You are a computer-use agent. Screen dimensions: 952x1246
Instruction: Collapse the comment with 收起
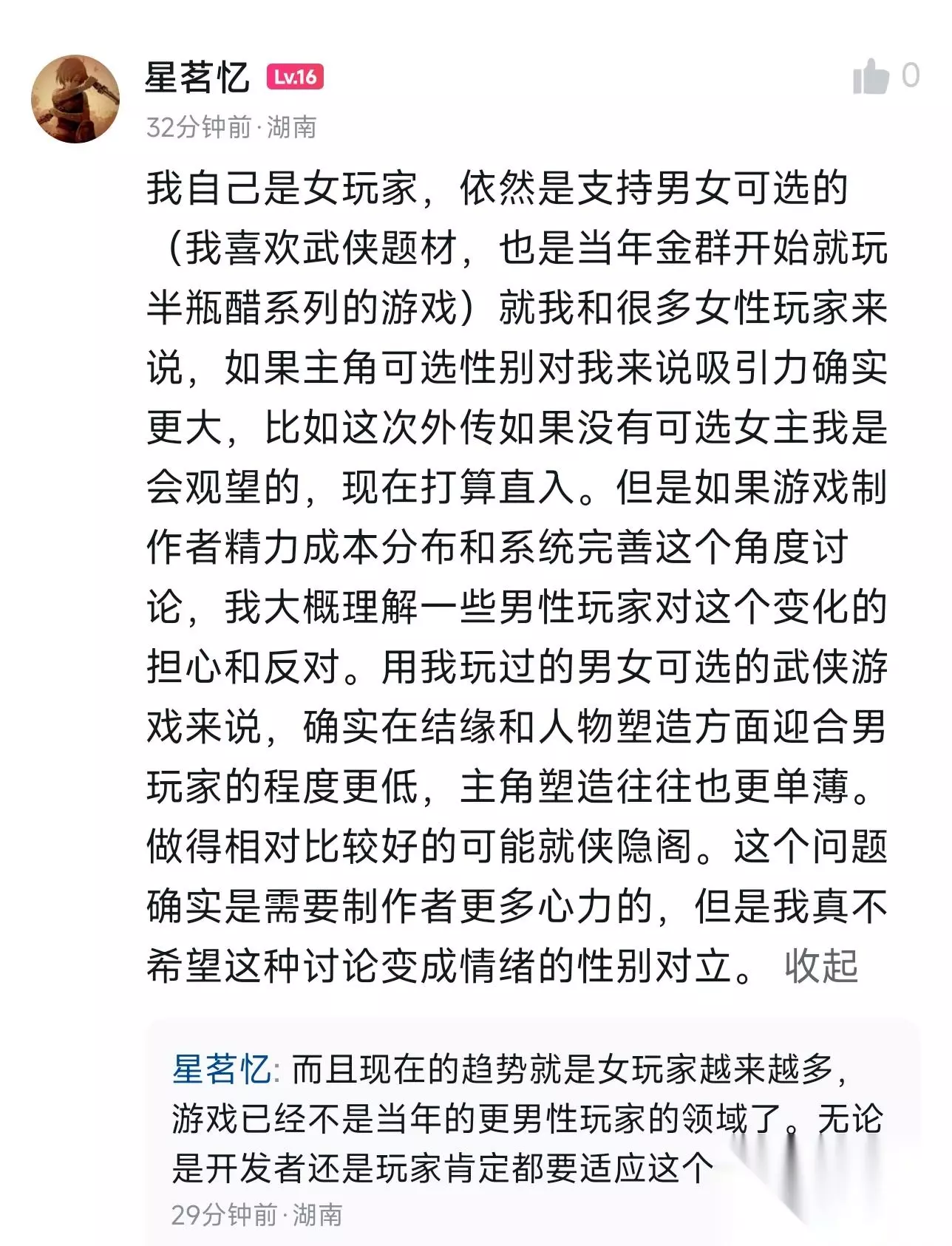pos(820,966)
